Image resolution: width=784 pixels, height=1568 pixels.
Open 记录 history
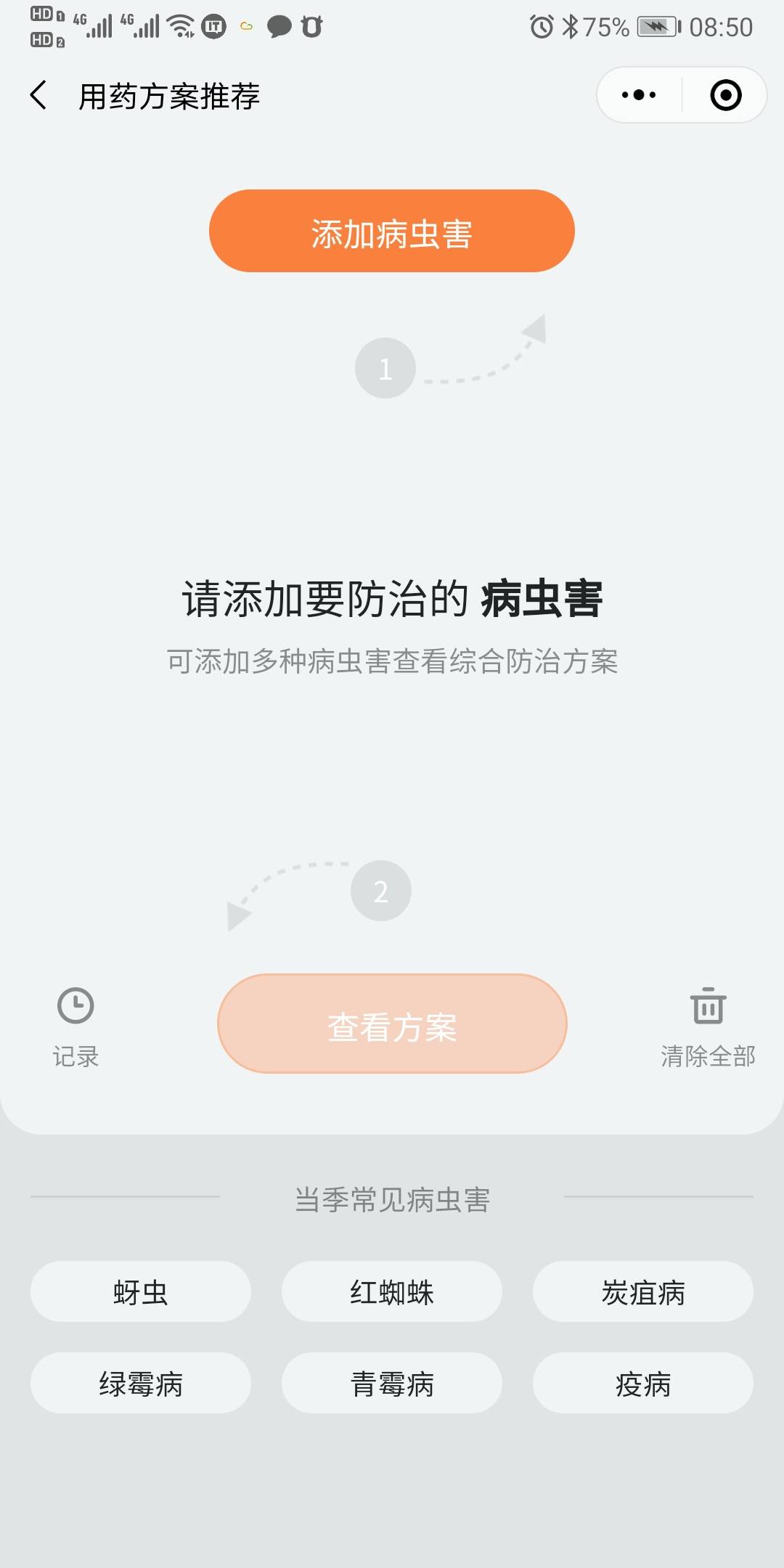click(x=75, y=1027)
